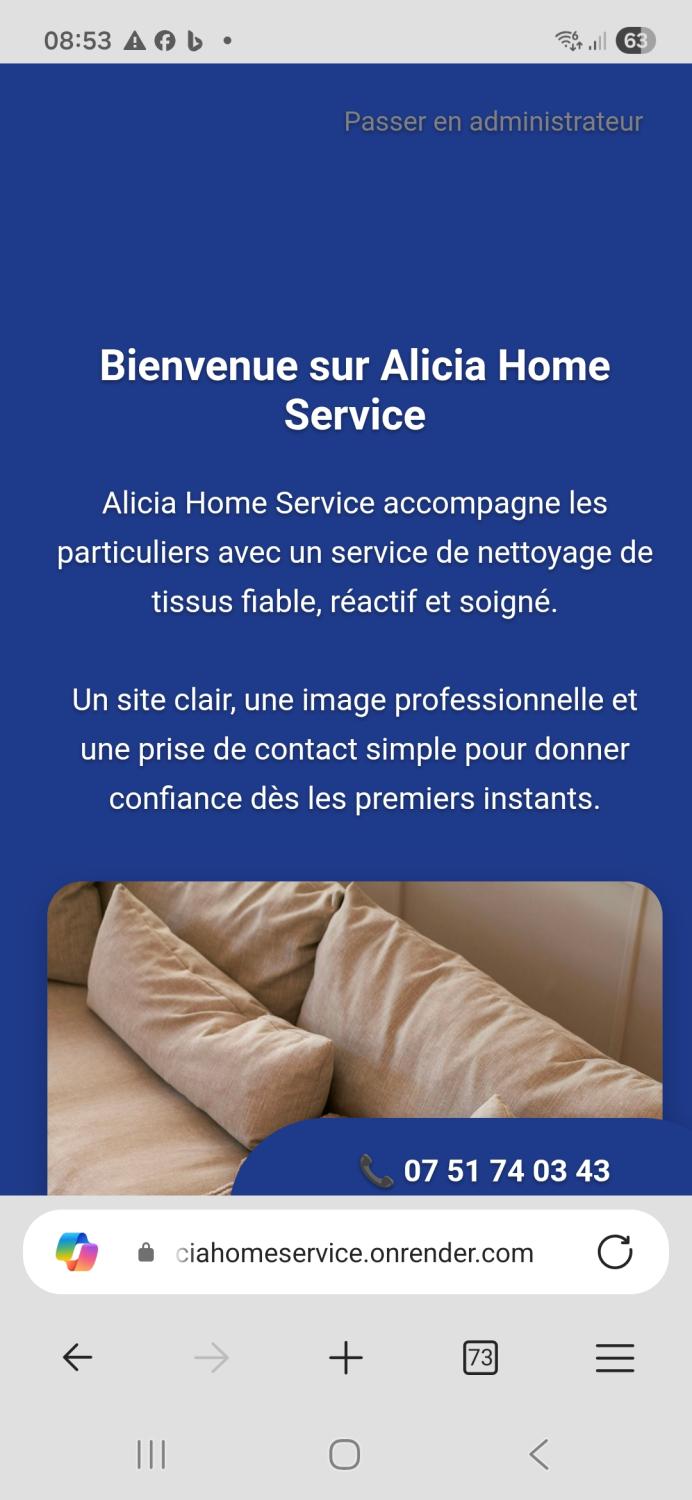Open the Copilot icon in address bar
Image resolution: width=692 pixels, height=1500 pixels.
[x=77, y=1252]
